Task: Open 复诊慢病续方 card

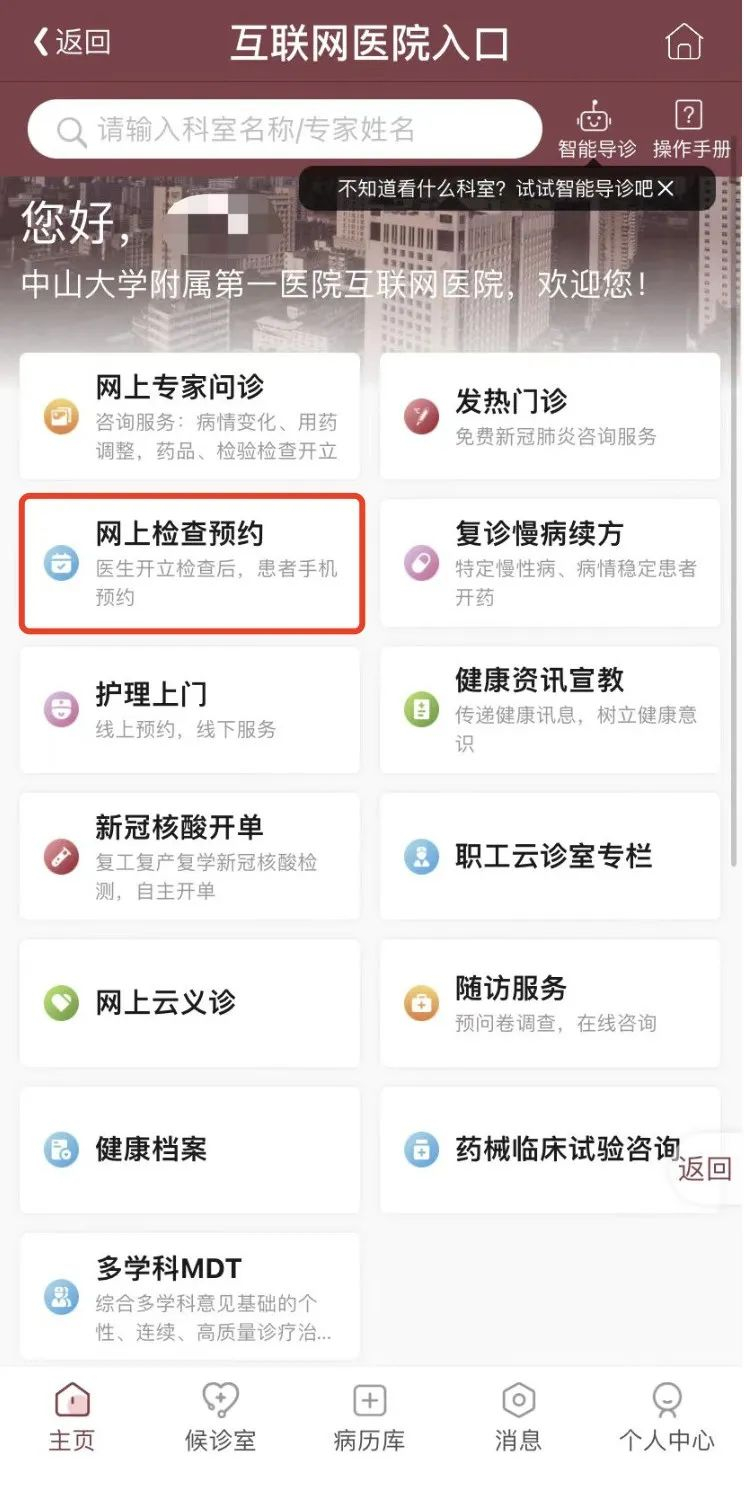Action: point(550,563)
